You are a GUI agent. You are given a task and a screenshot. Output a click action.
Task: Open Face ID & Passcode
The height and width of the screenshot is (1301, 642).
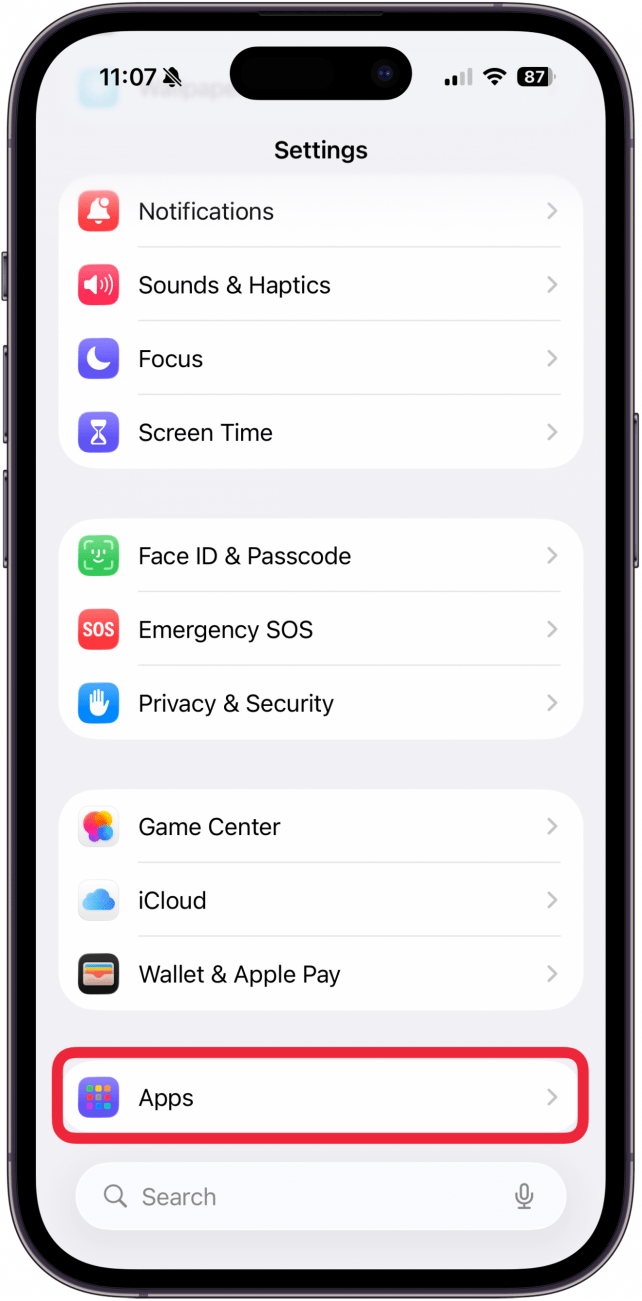(320, 556)
